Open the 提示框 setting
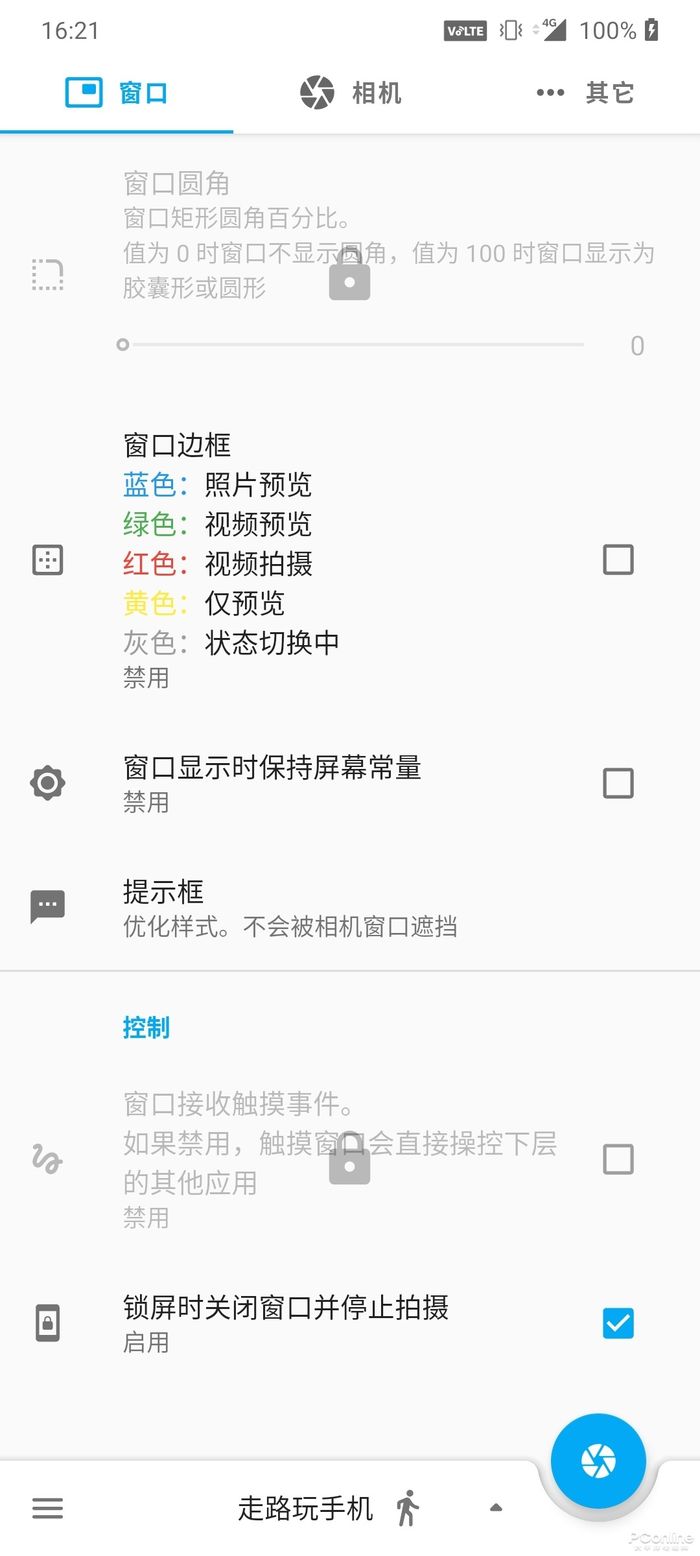This screenshot has height=1556, width=700. click(x=290, y=907)
